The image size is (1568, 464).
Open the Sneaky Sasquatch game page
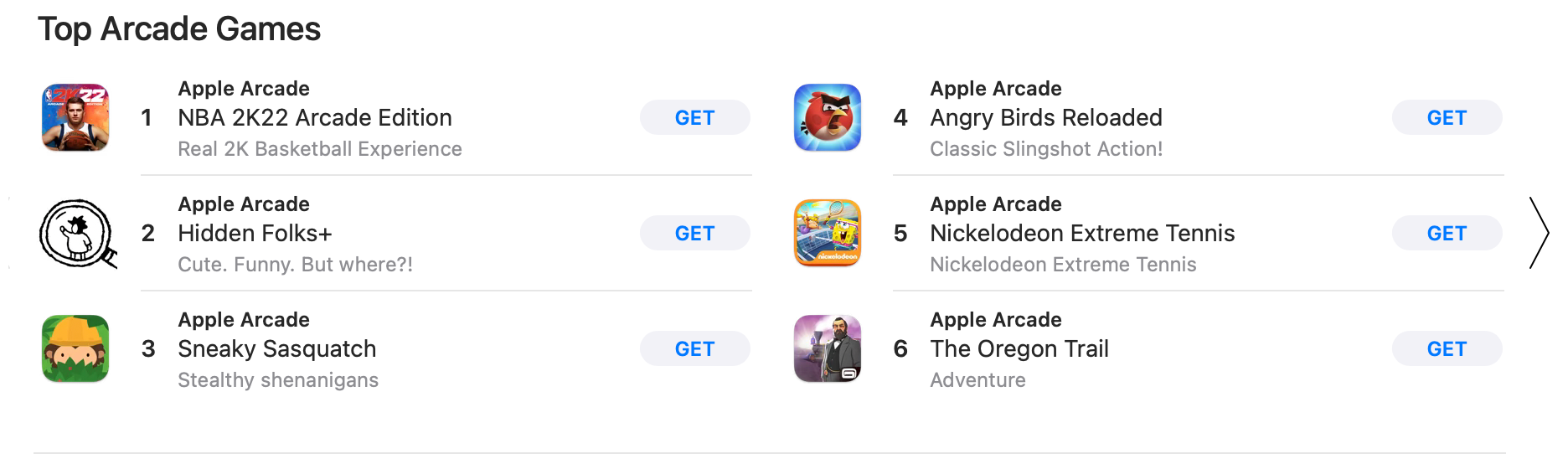(276, 349)
